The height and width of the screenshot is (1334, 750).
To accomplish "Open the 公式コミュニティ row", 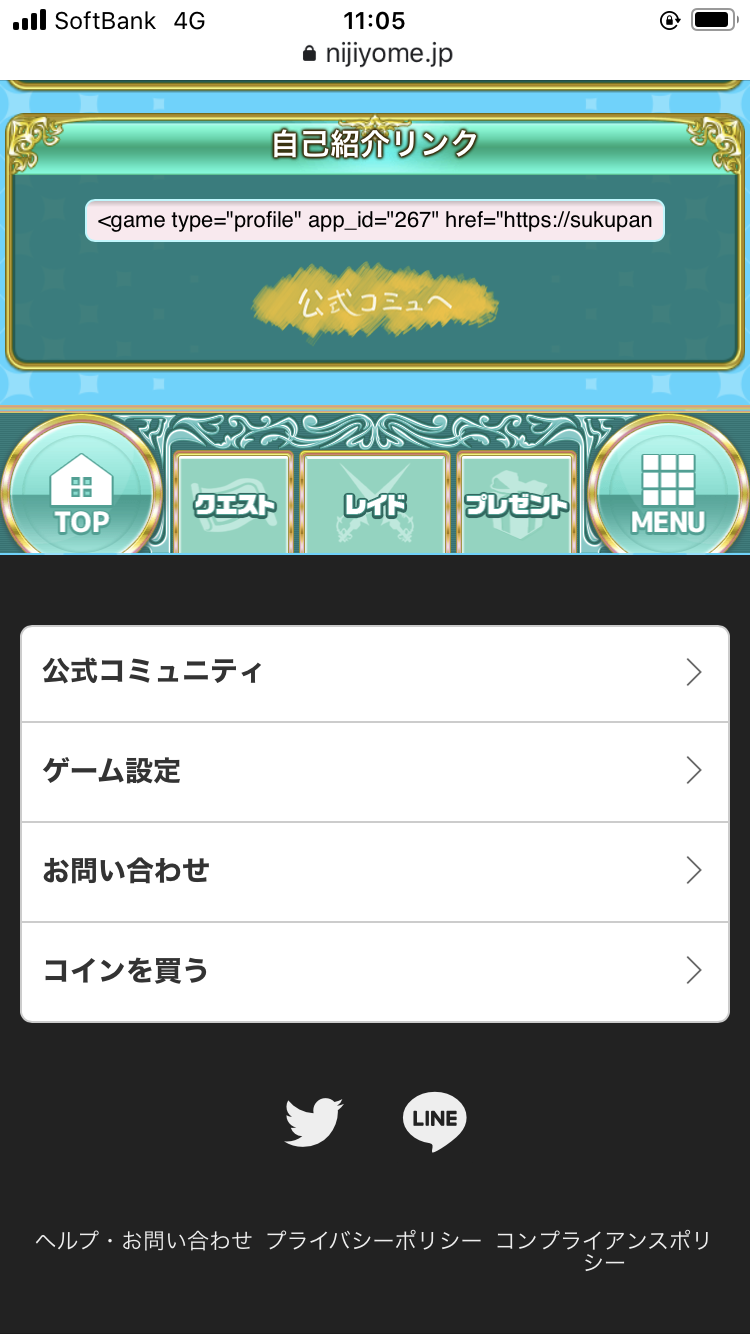I will (x=375, y=672).
